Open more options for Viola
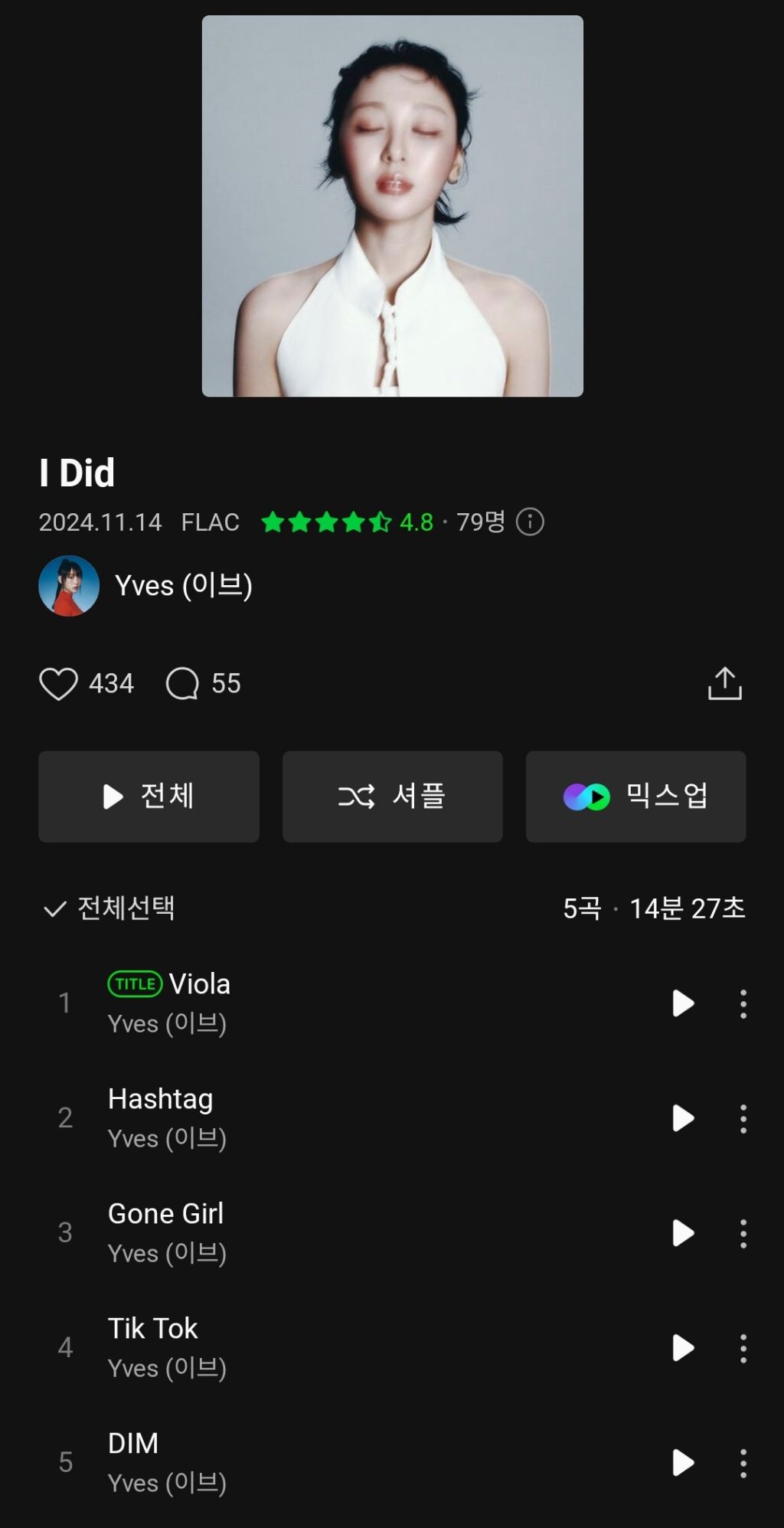784x1528 pixels. [743, 1003]
